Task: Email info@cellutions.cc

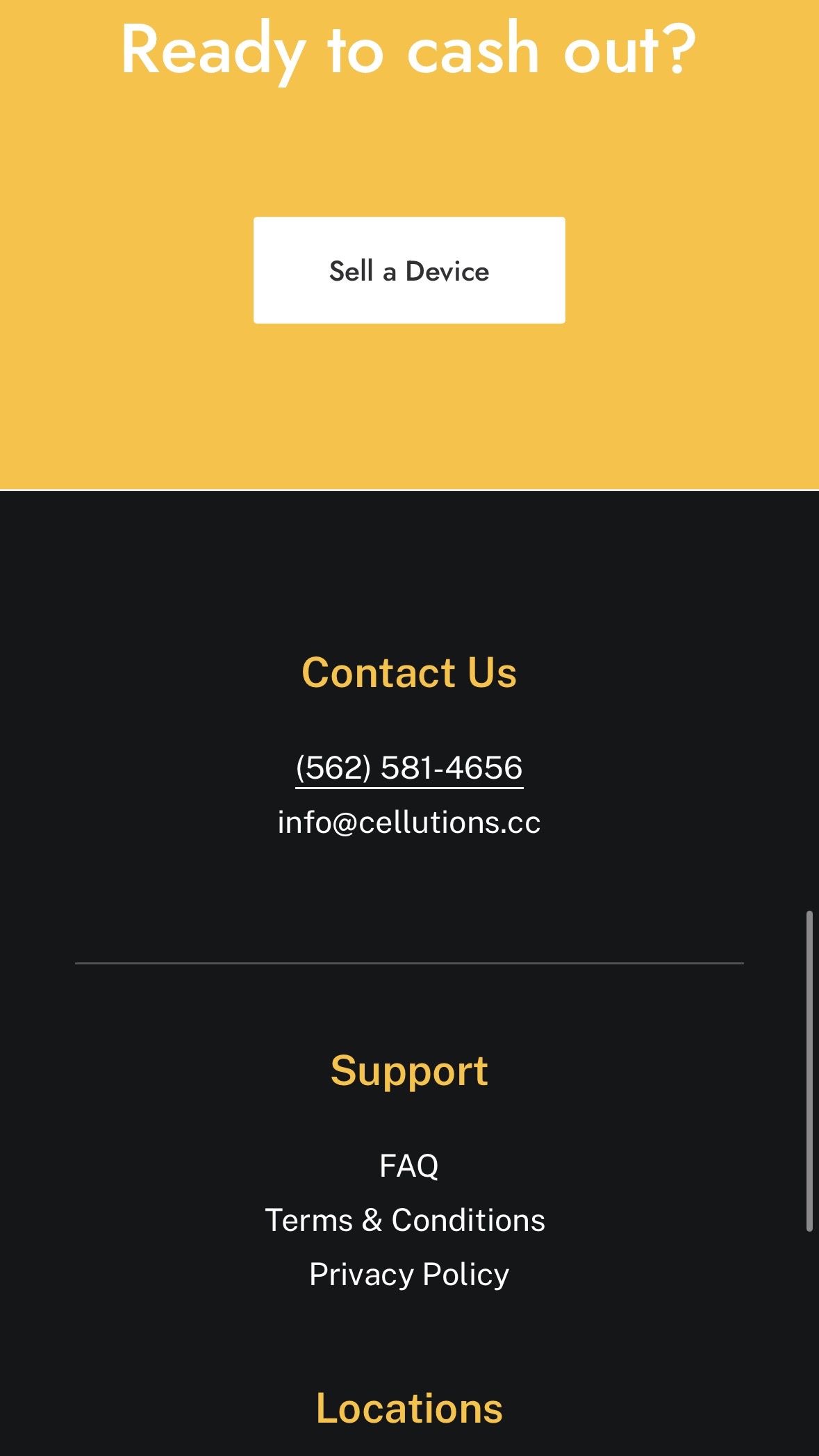Action: tap(409, 822)
